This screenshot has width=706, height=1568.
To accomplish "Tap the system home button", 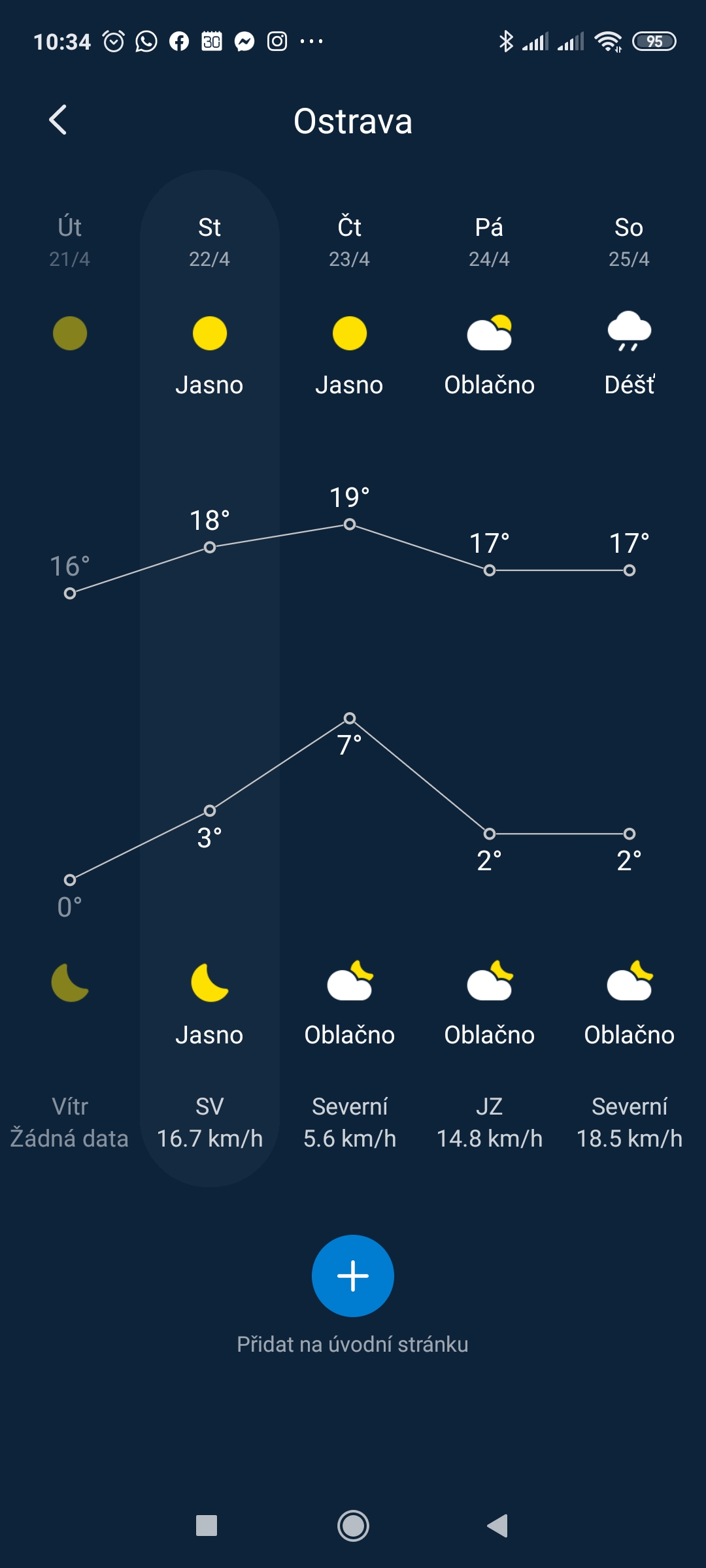I will [353, 1526].
